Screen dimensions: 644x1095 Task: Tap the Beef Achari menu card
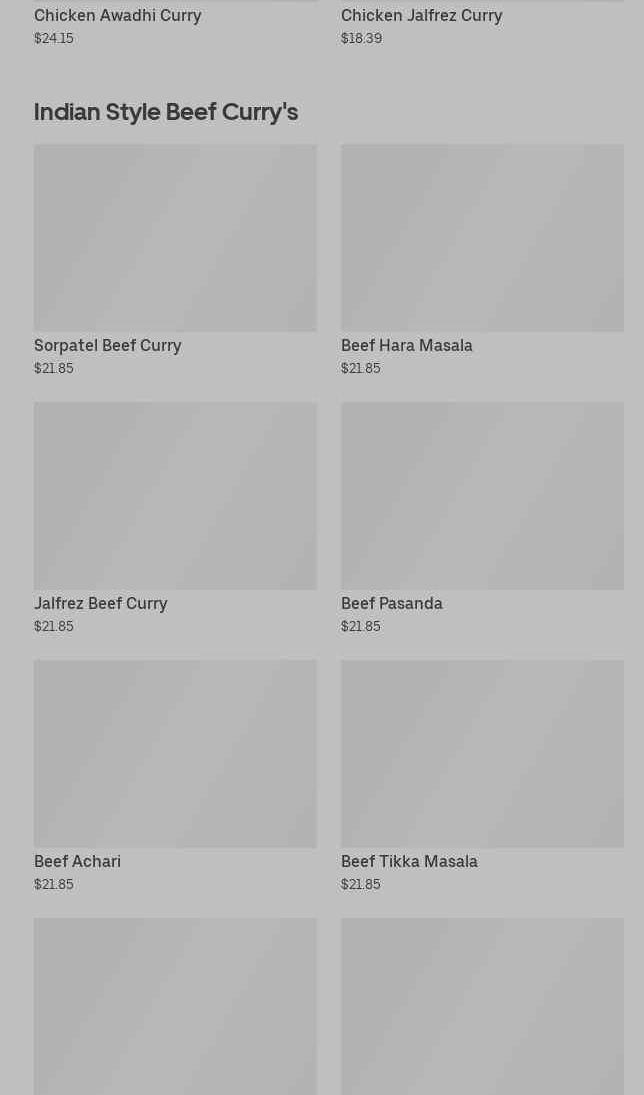[x=175, y=777]
